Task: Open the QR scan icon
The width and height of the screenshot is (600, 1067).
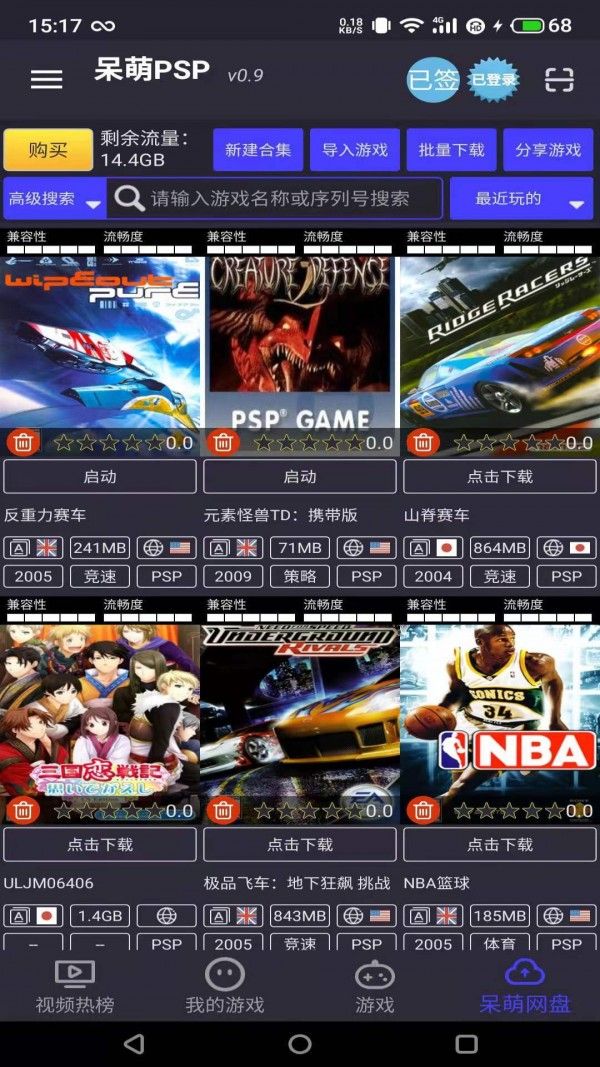Action: coord(559,80)
